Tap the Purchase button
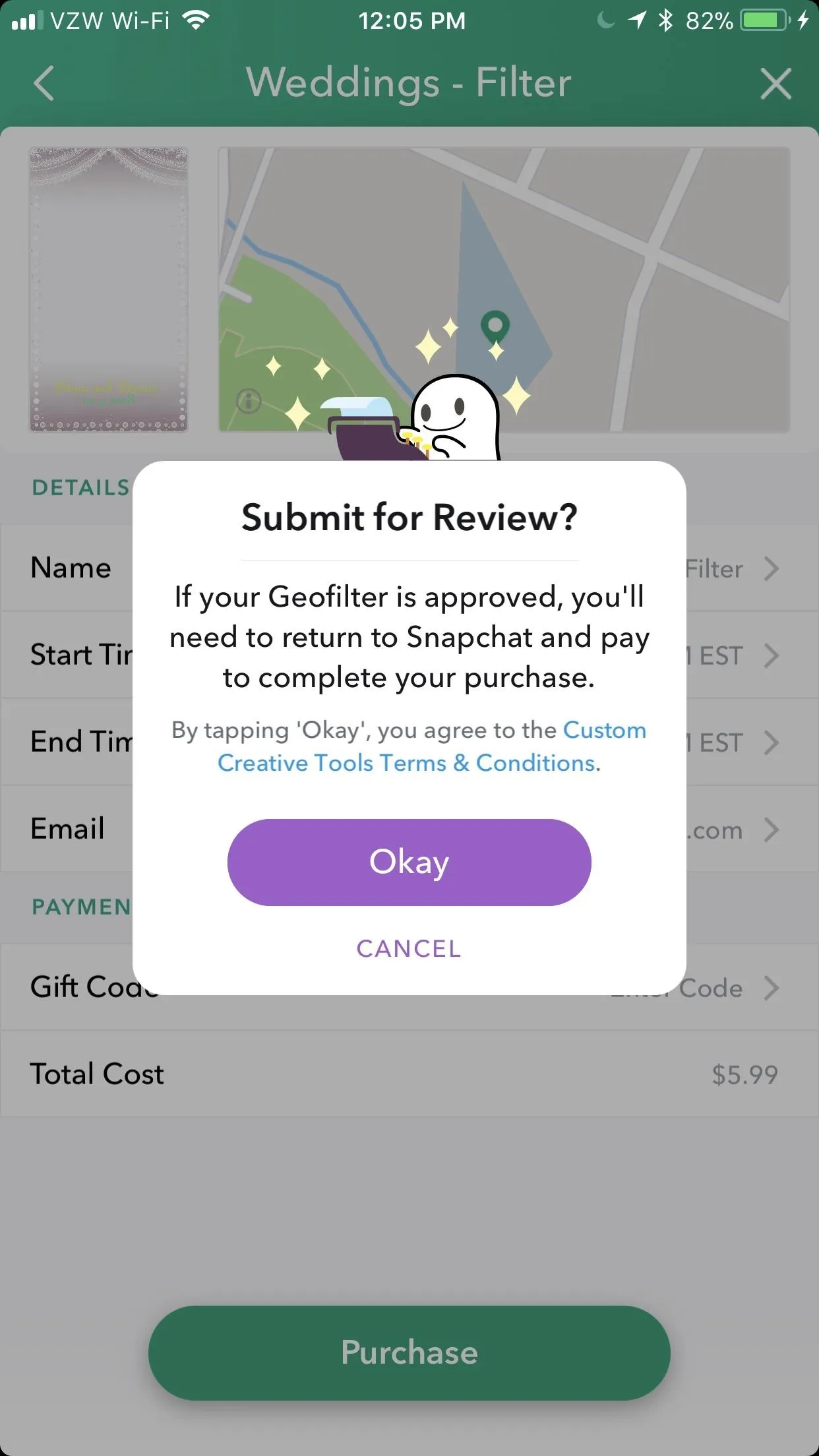This screenshot has height=1456, width=819. point(409,1353)
